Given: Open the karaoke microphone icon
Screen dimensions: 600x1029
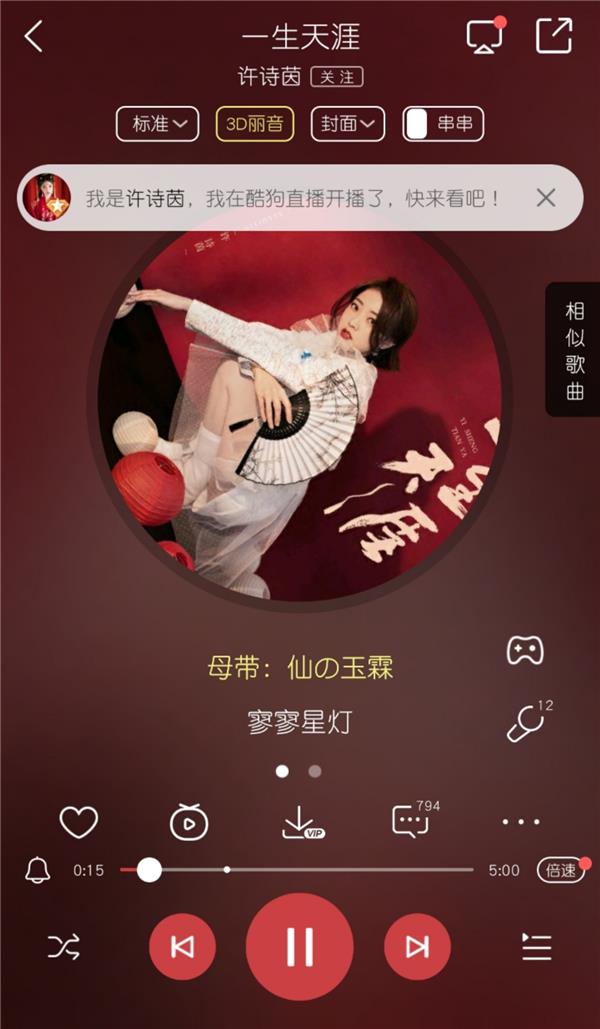Looking at the screenshot, I should point(527,723).
